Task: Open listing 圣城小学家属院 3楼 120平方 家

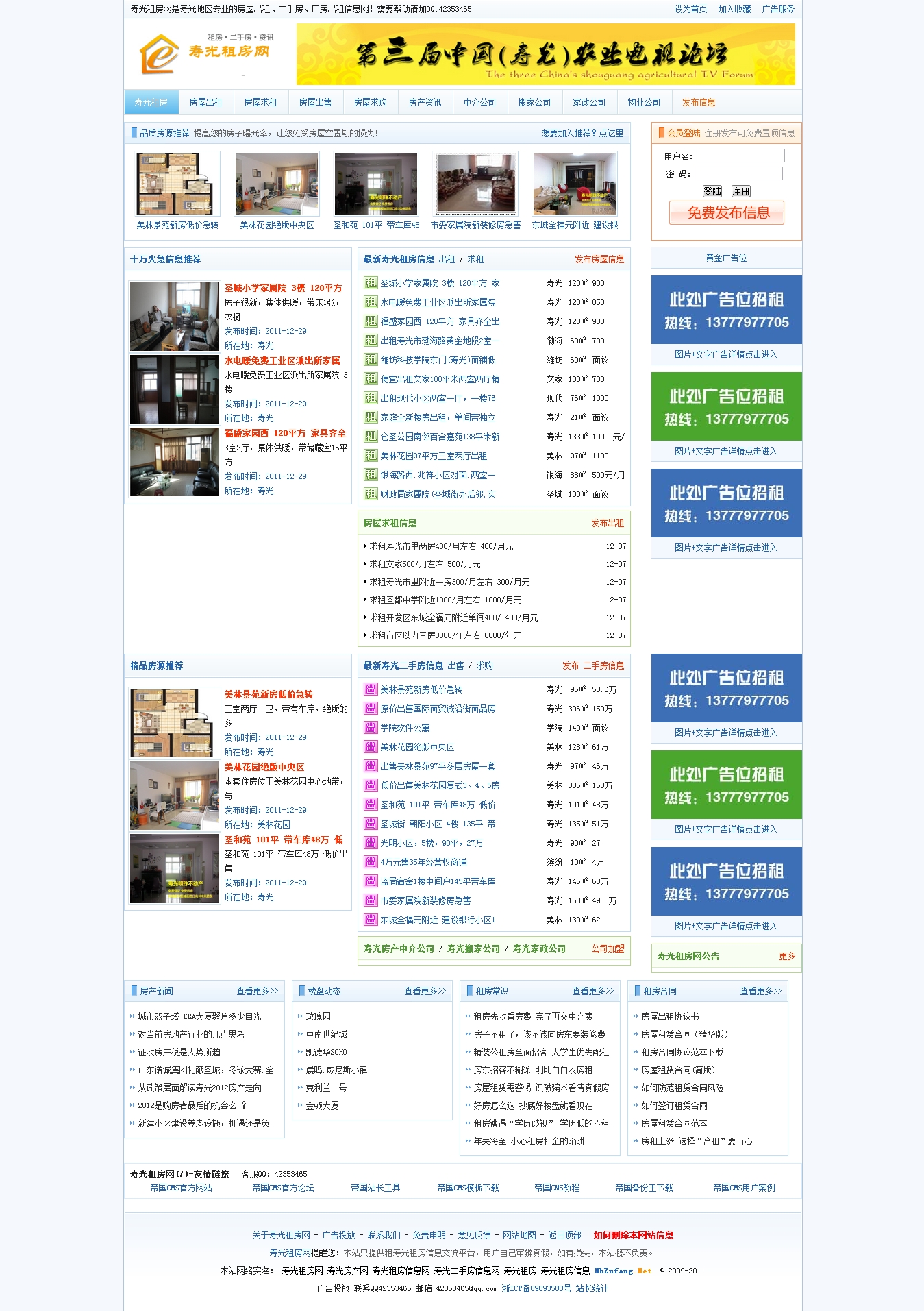Action: click(439, 283)
